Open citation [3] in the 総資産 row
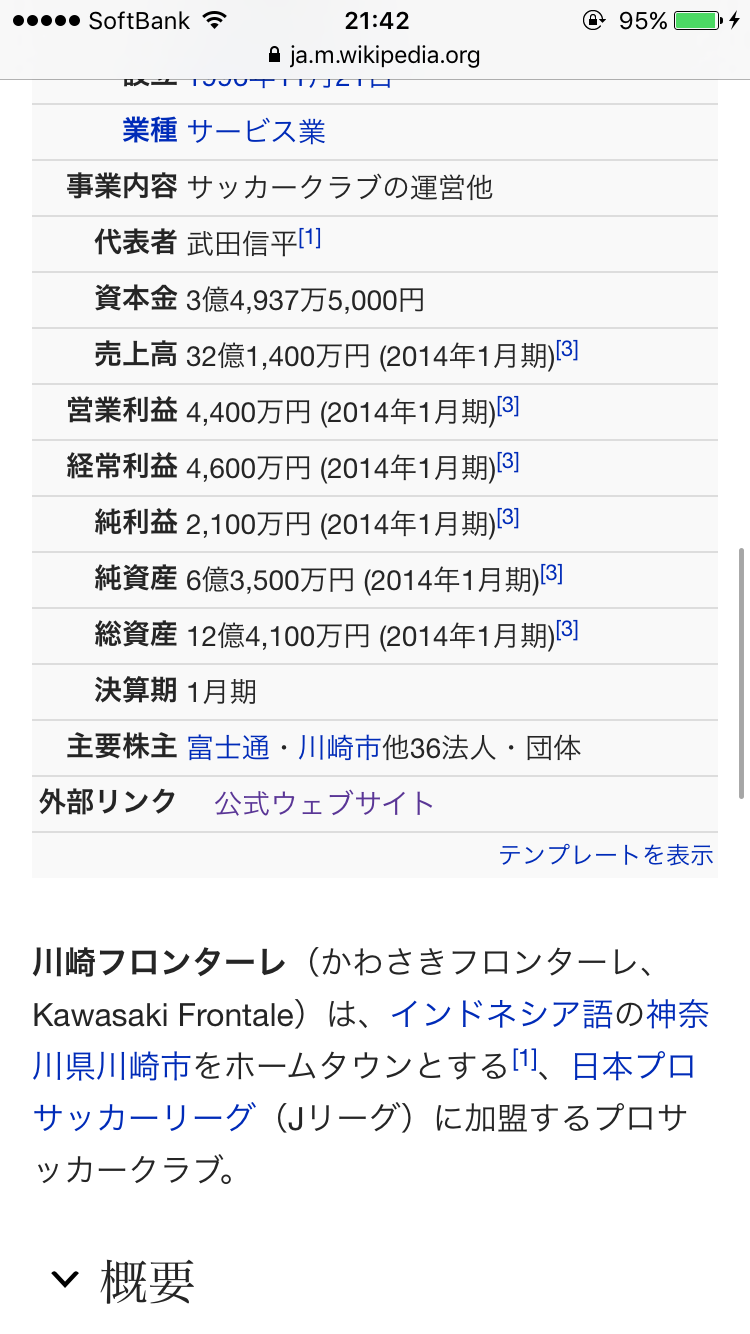 (x=567, y=630)
